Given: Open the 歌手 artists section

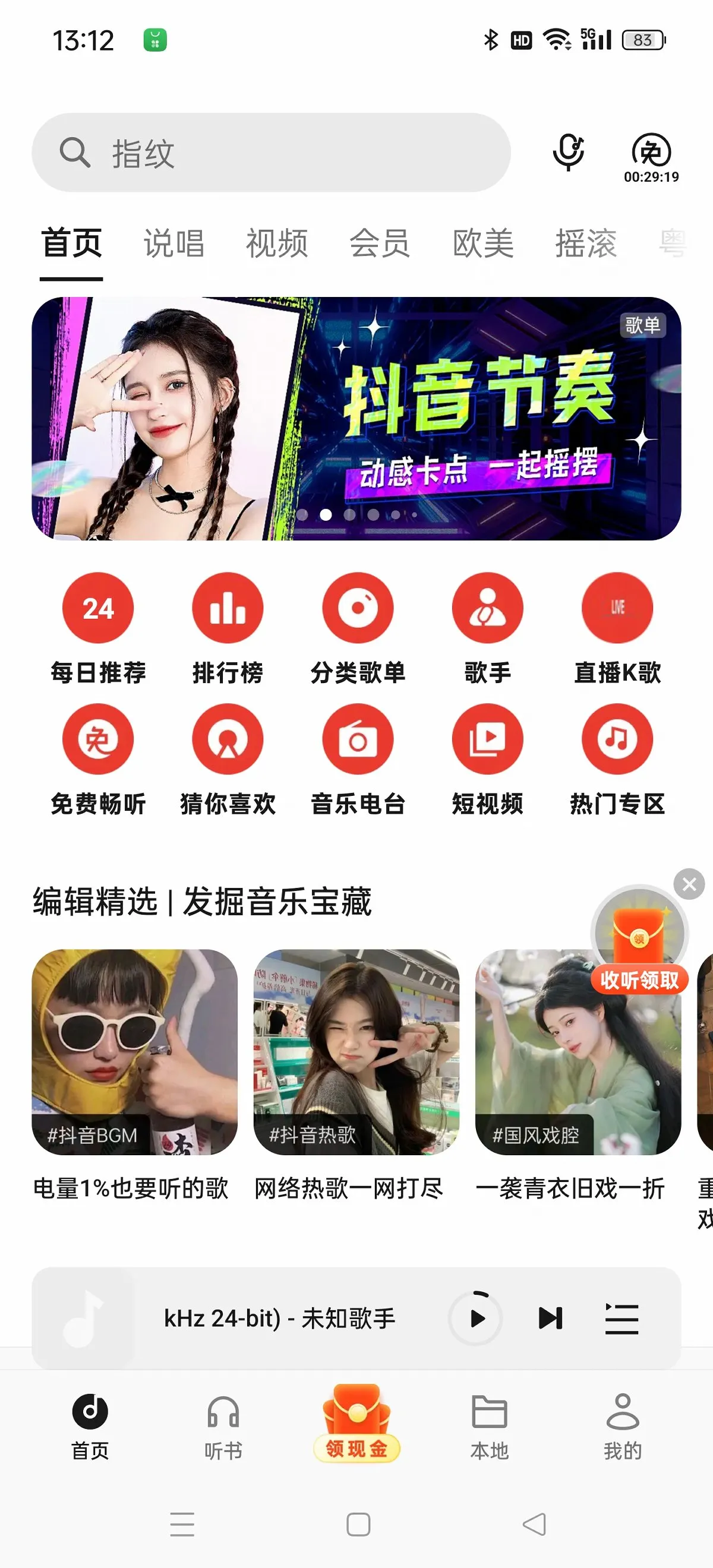Looking at the screenshot, I should click(487, 628).
